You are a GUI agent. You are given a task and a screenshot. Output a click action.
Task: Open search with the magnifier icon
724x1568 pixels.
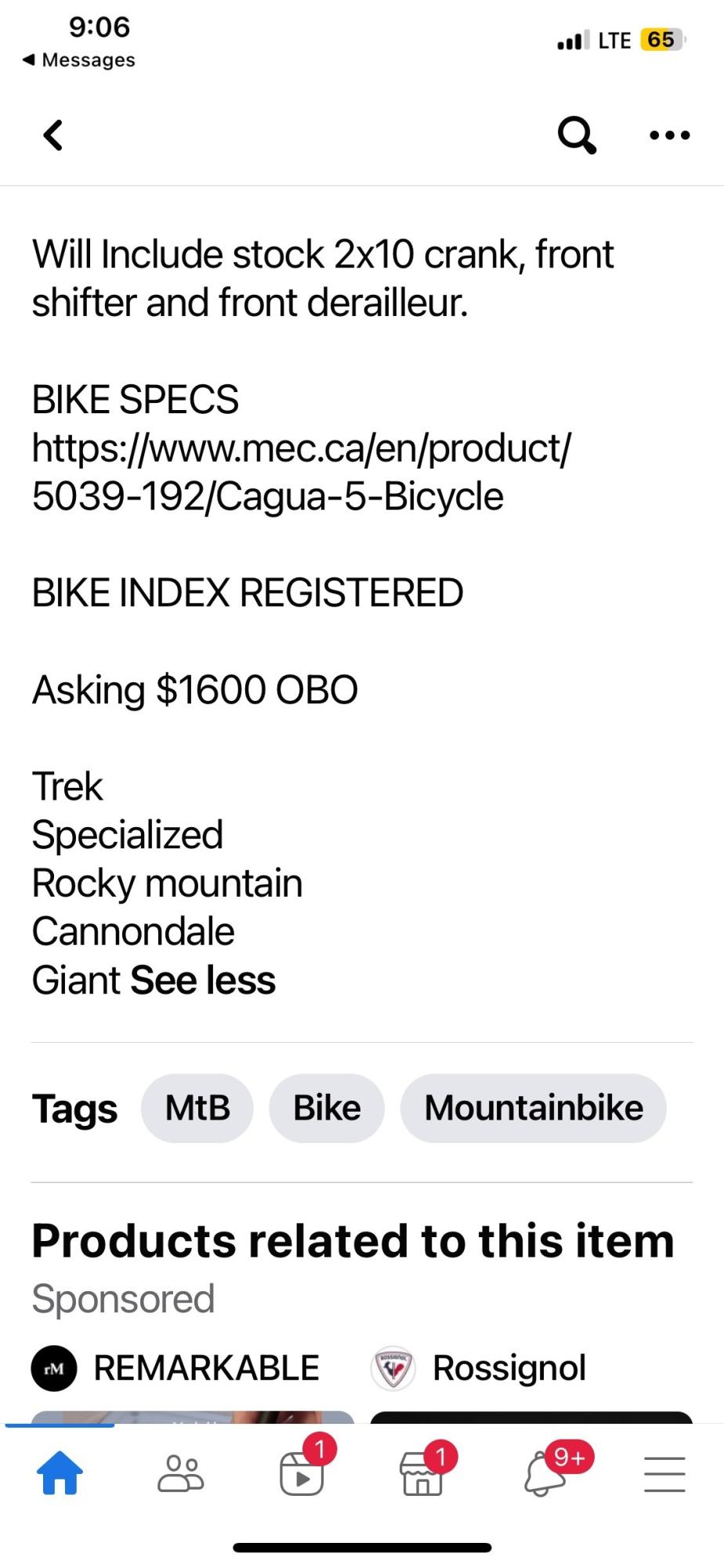(x=577, y=135)
